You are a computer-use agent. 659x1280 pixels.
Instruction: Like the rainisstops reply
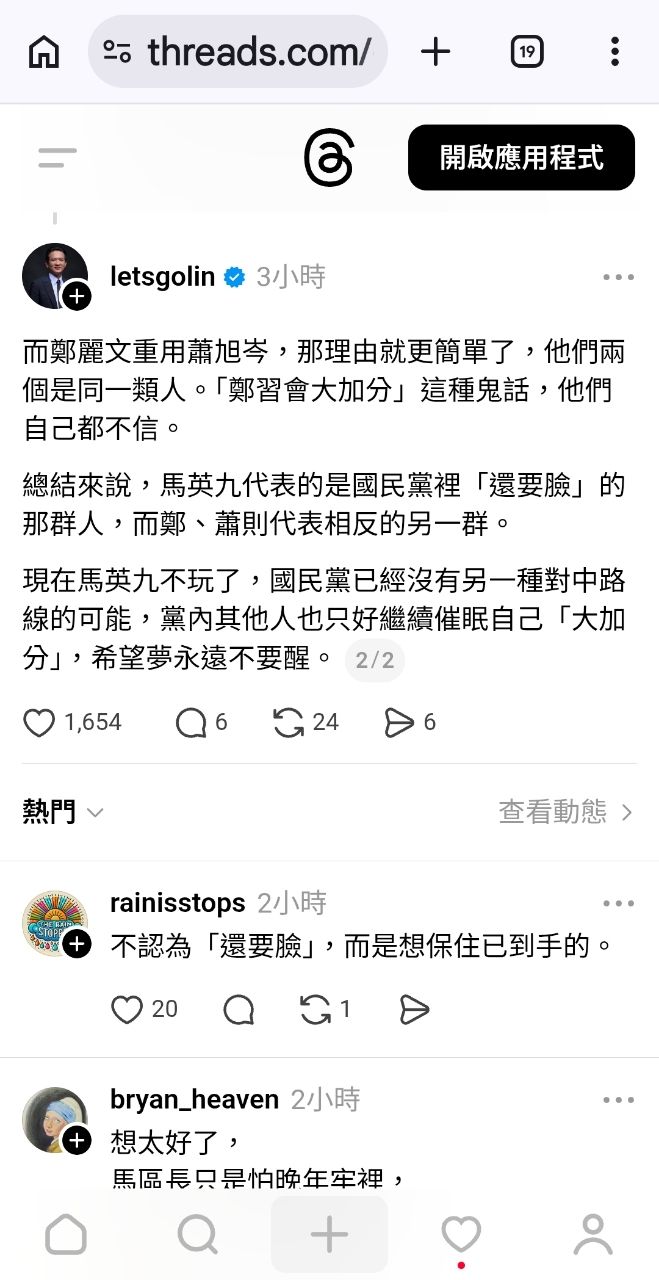pyautogui.click(x=127, y=1010)
